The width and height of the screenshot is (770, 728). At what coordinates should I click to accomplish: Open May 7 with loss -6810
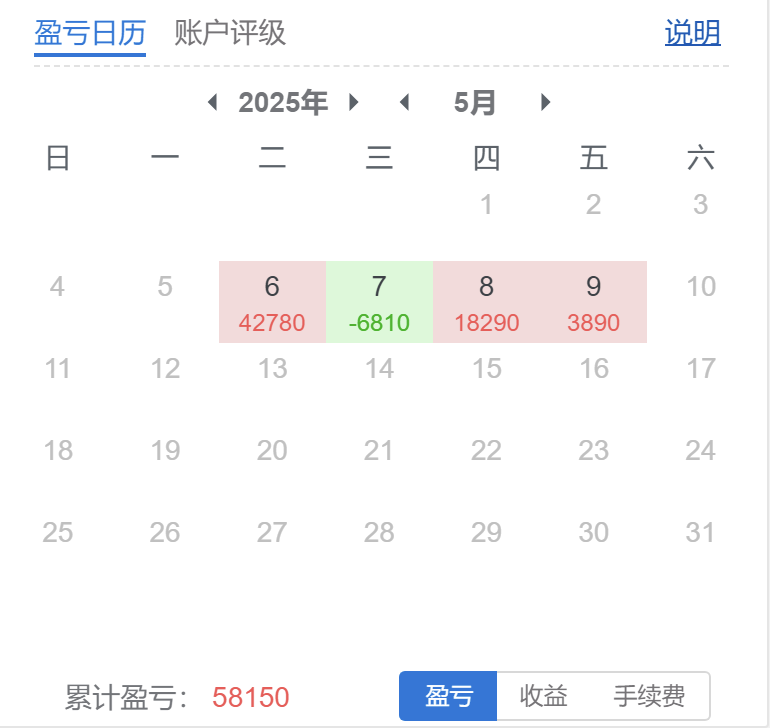pyautogui.click(x=379, y=302)
